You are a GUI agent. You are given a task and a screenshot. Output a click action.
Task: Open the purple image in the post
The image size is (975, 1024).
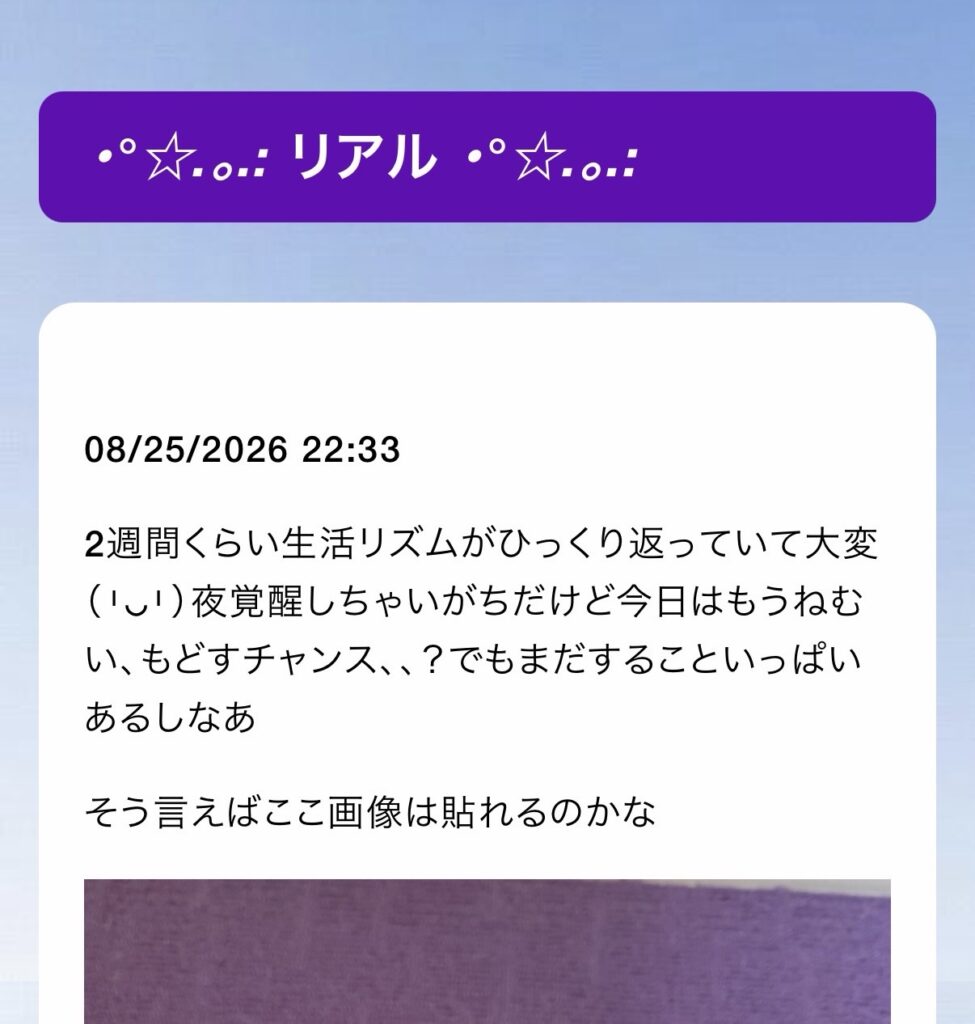(x=487, y=952)
